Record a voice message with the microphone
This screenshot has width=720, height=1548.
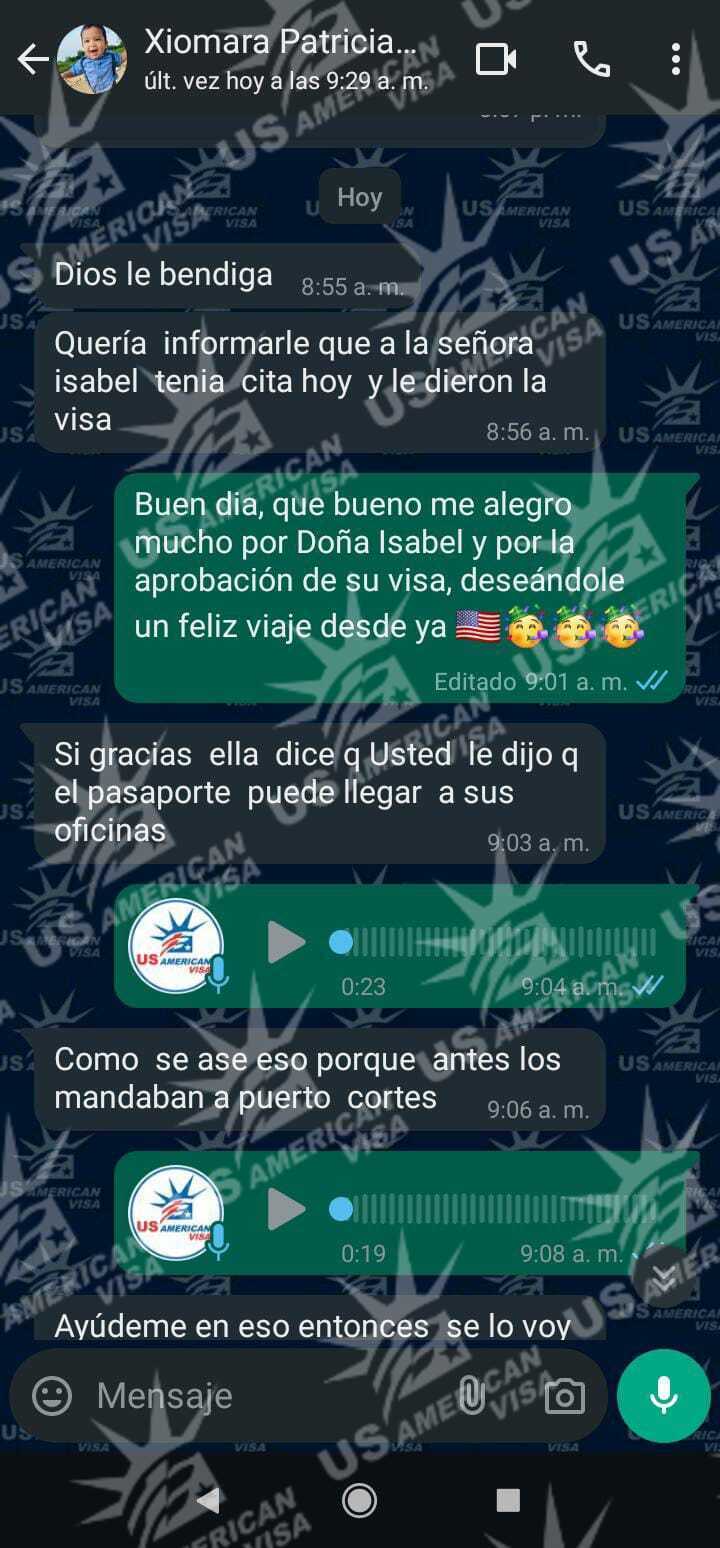(664, 1395)
